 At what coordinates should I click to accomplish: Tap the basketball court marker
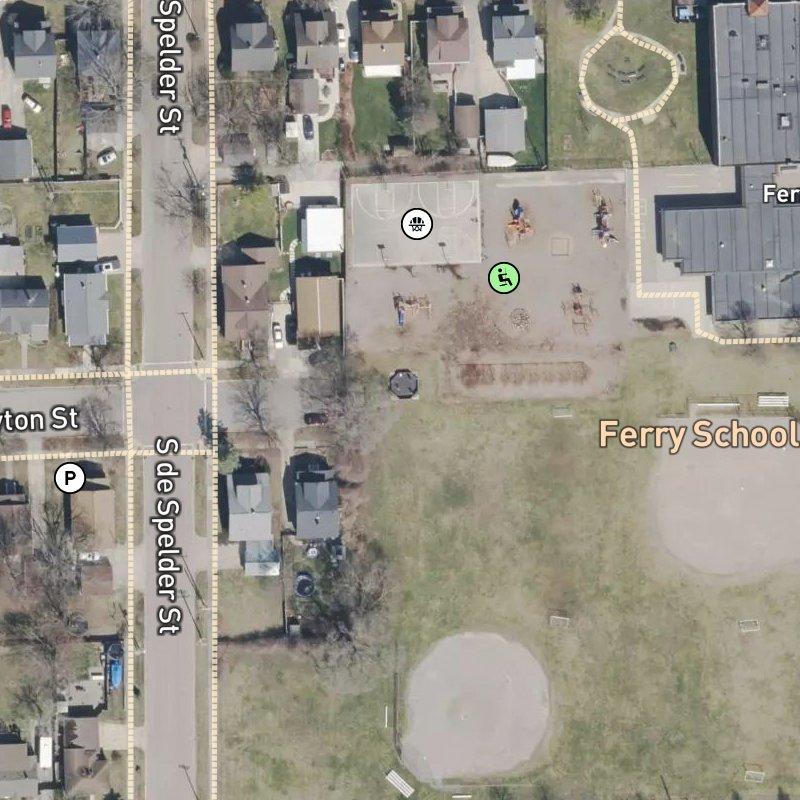coord(417,223)
